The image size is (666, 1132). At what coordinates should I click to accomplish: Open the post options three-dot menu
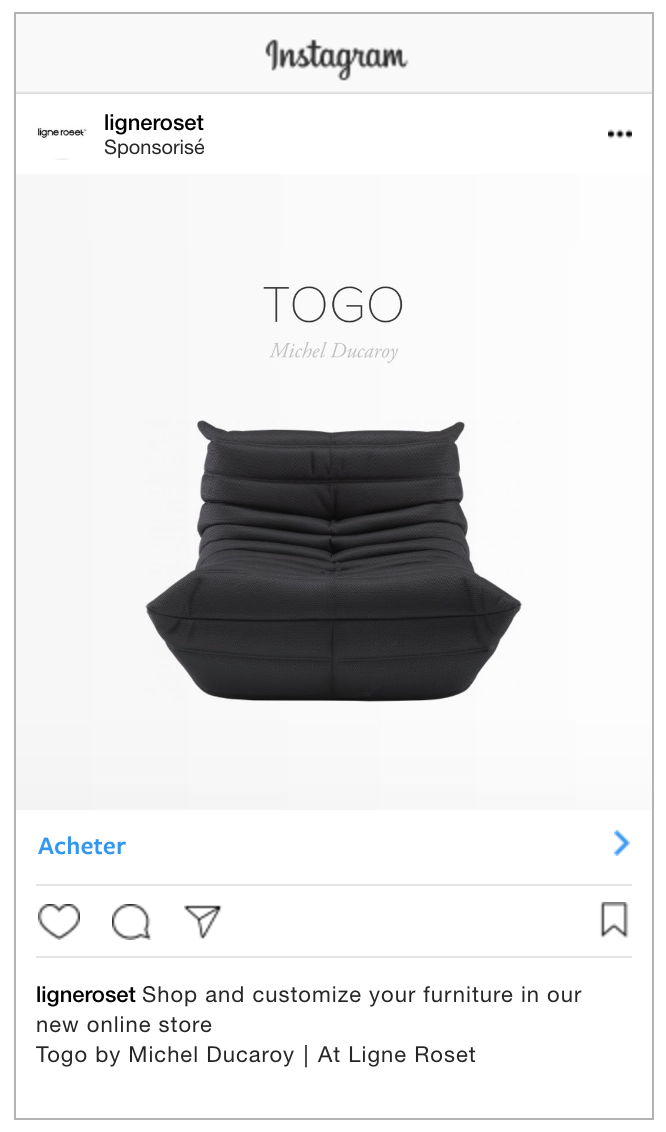(x=620, y=135)
